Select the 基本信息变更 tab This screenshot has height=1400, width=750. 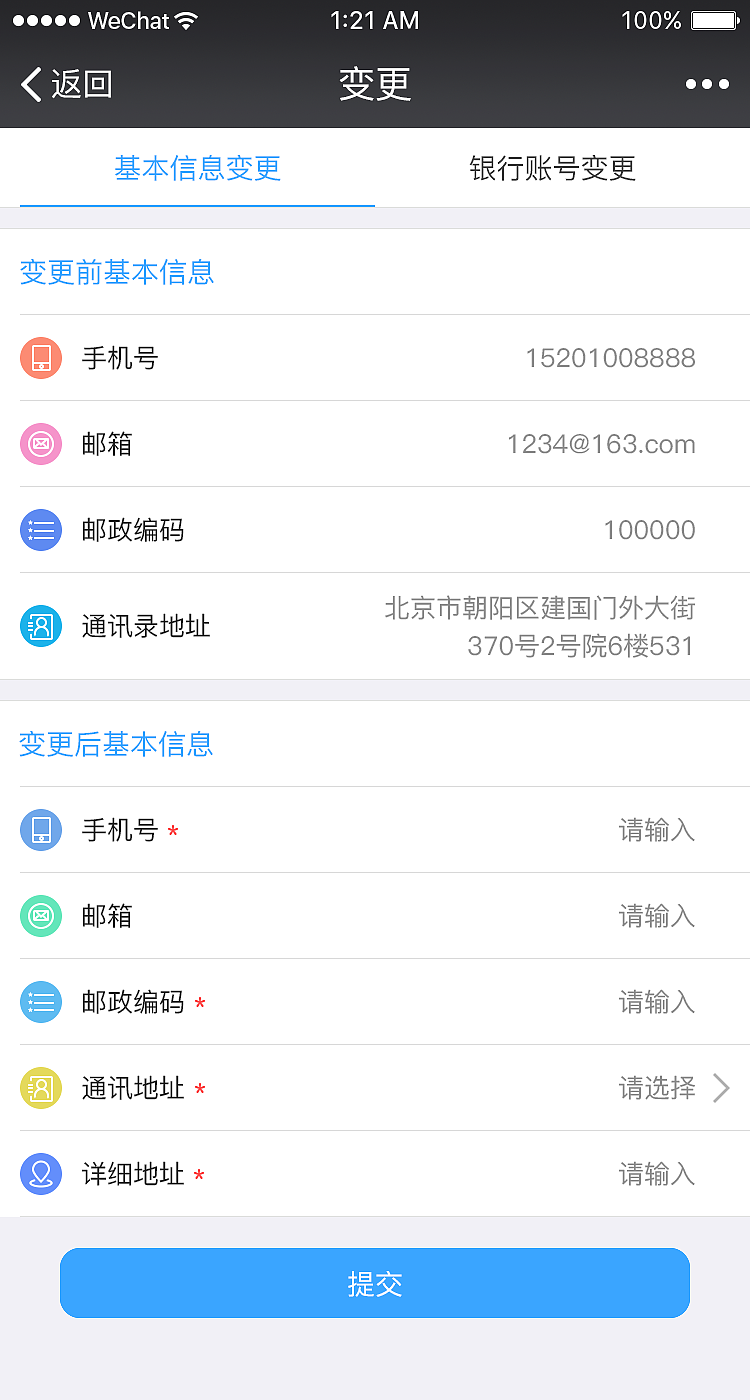click(196, 168)
